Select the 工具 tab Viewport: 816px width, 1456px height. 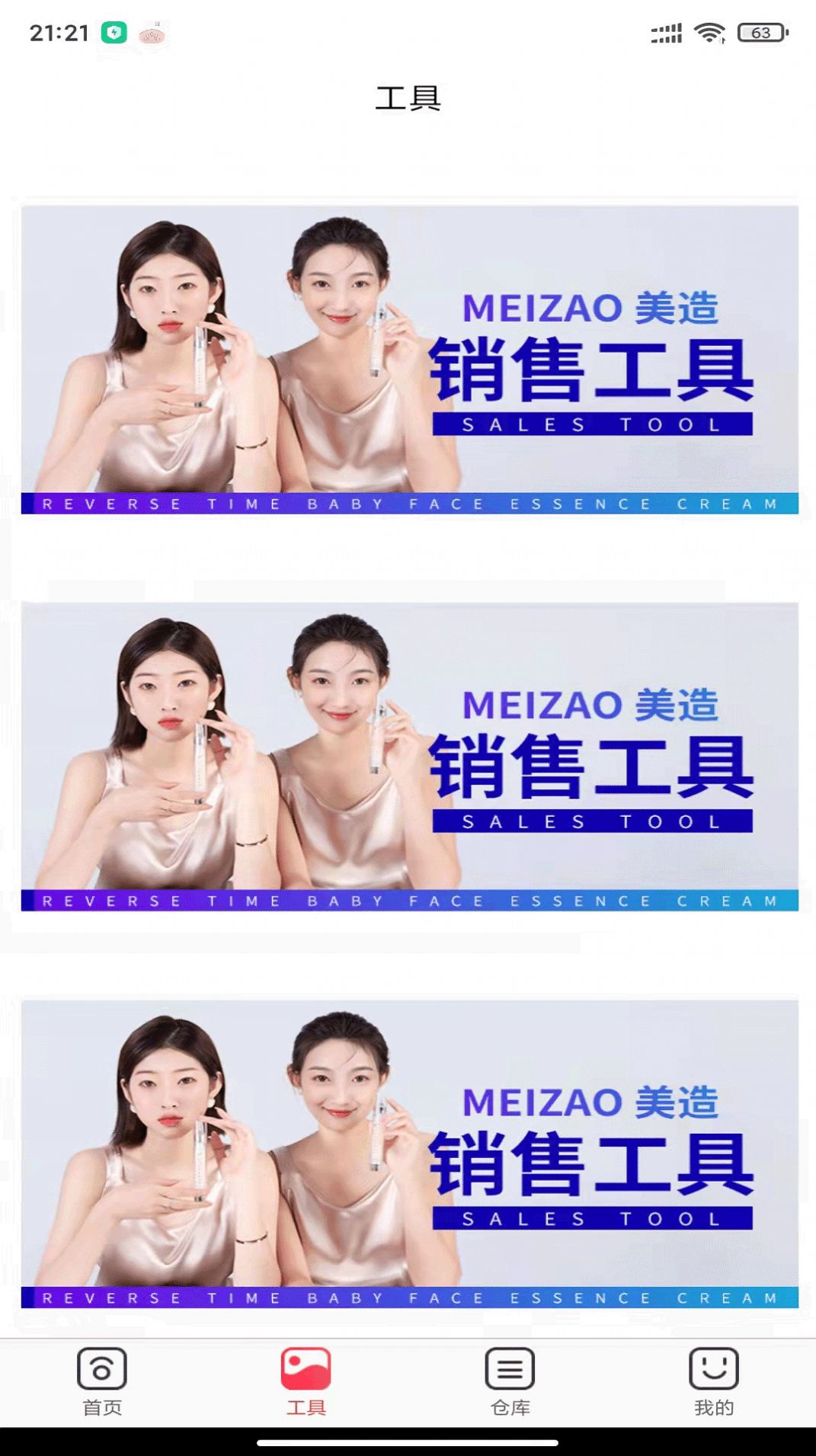coord(306,1381)
